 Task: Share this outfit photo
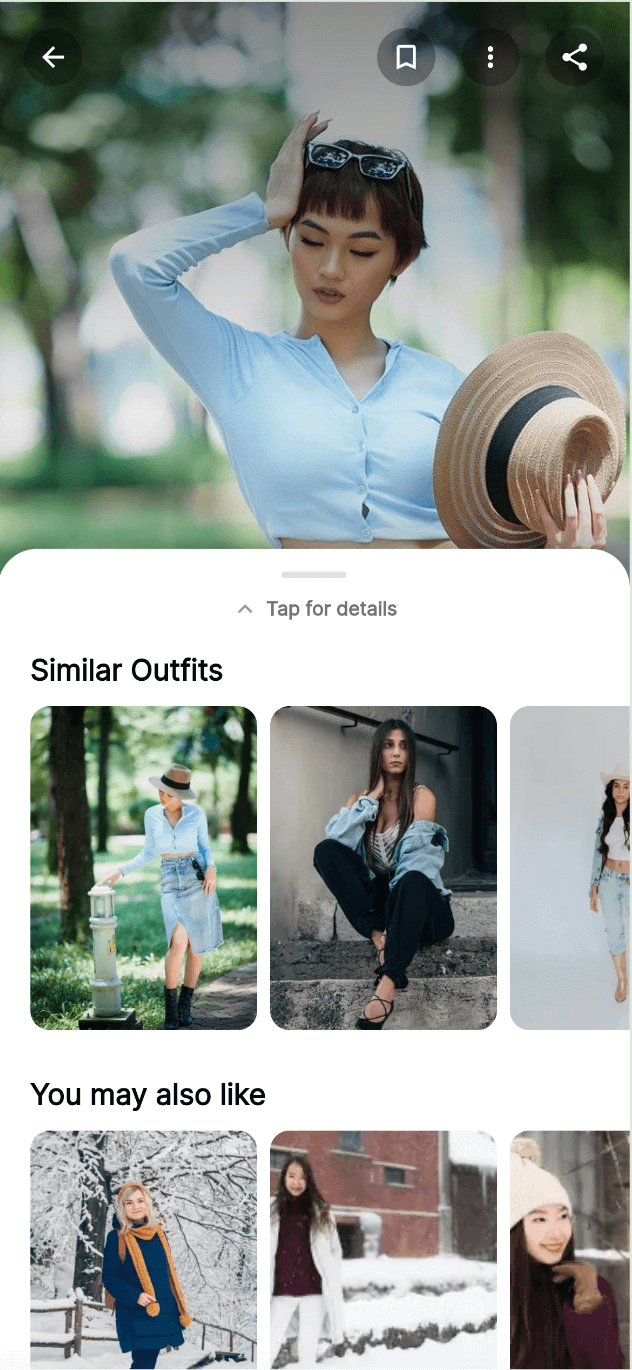point(574,57)
